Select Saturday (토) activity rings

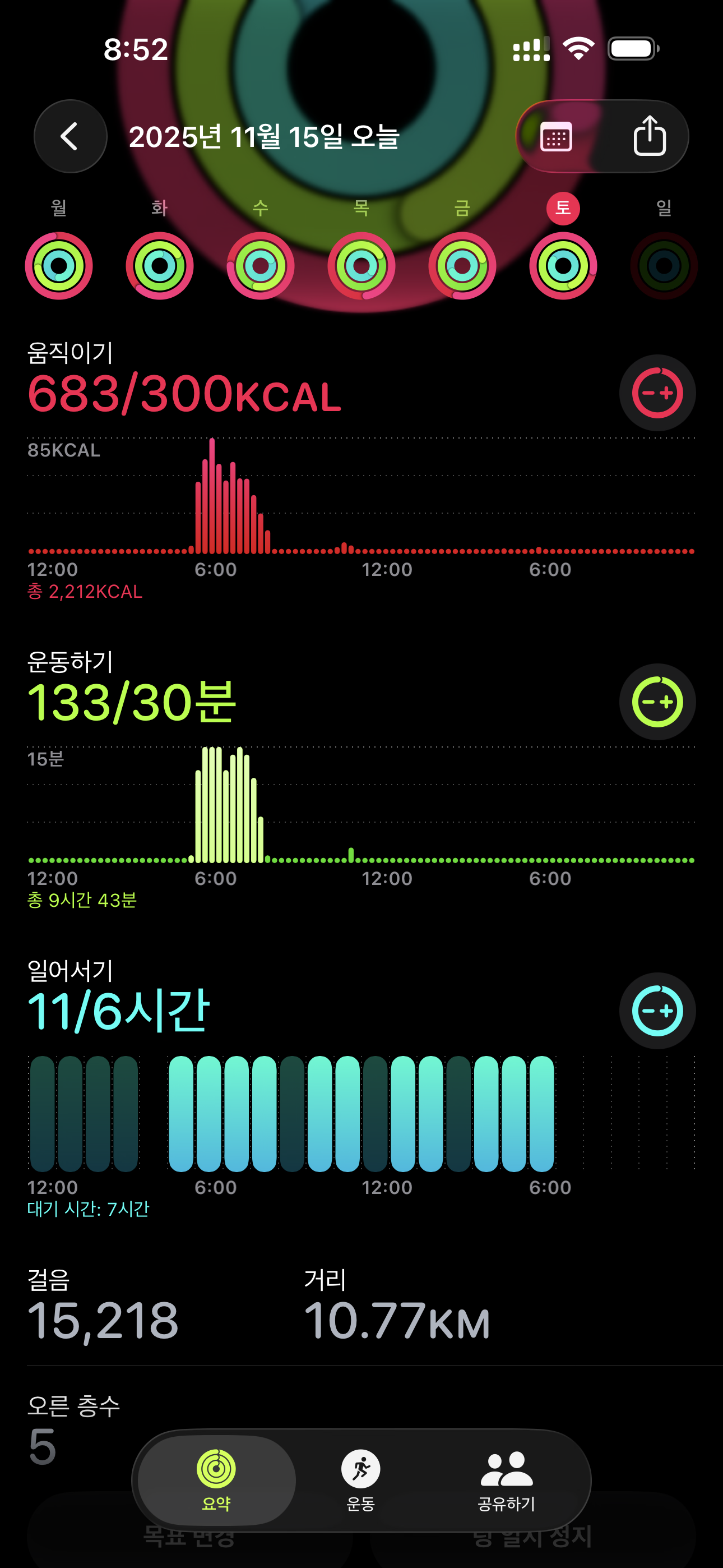point(563,265)
